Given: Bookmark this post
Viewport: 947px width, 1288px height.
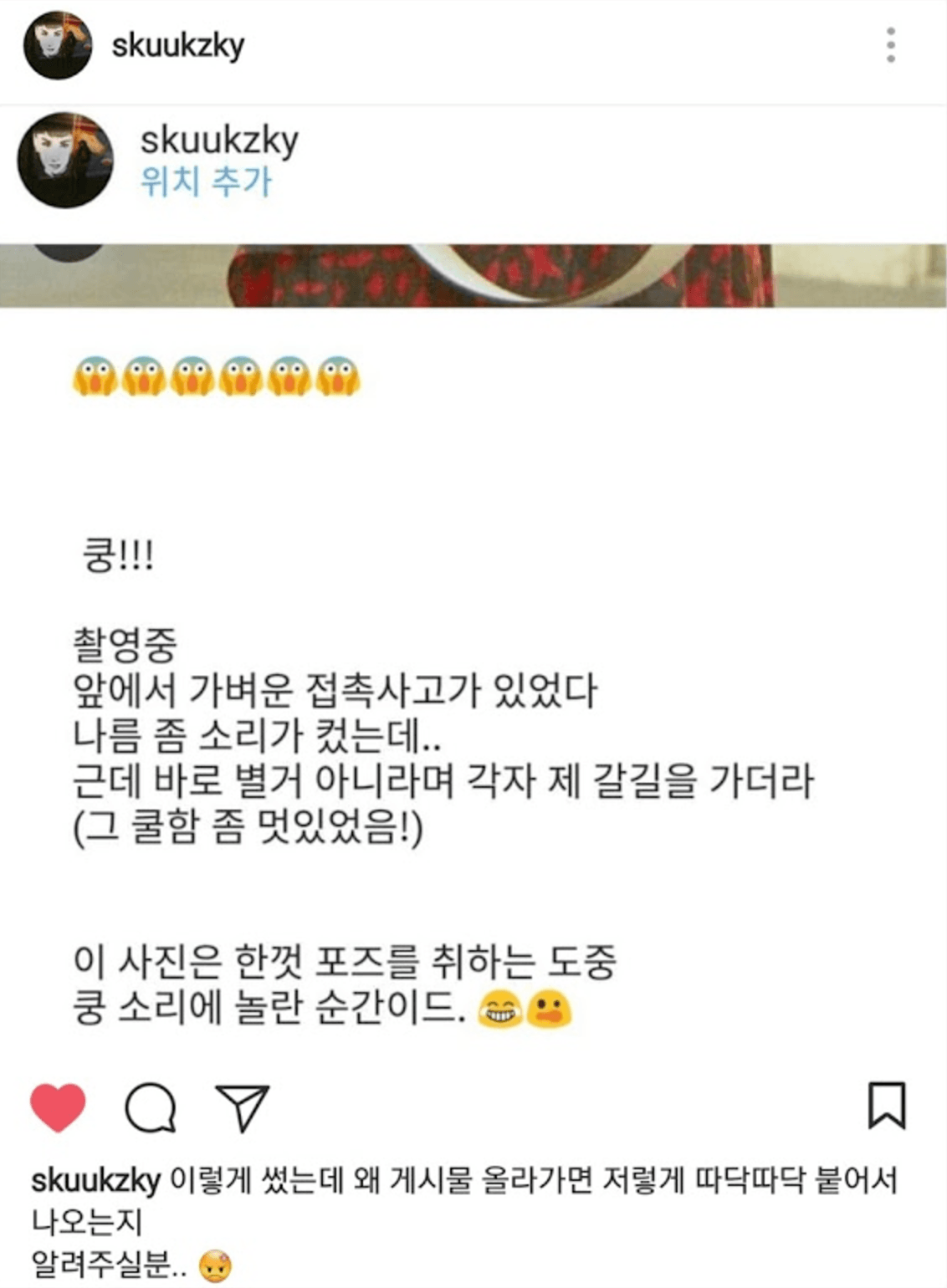Looking at the screenshot, I should pos(887,1106).
